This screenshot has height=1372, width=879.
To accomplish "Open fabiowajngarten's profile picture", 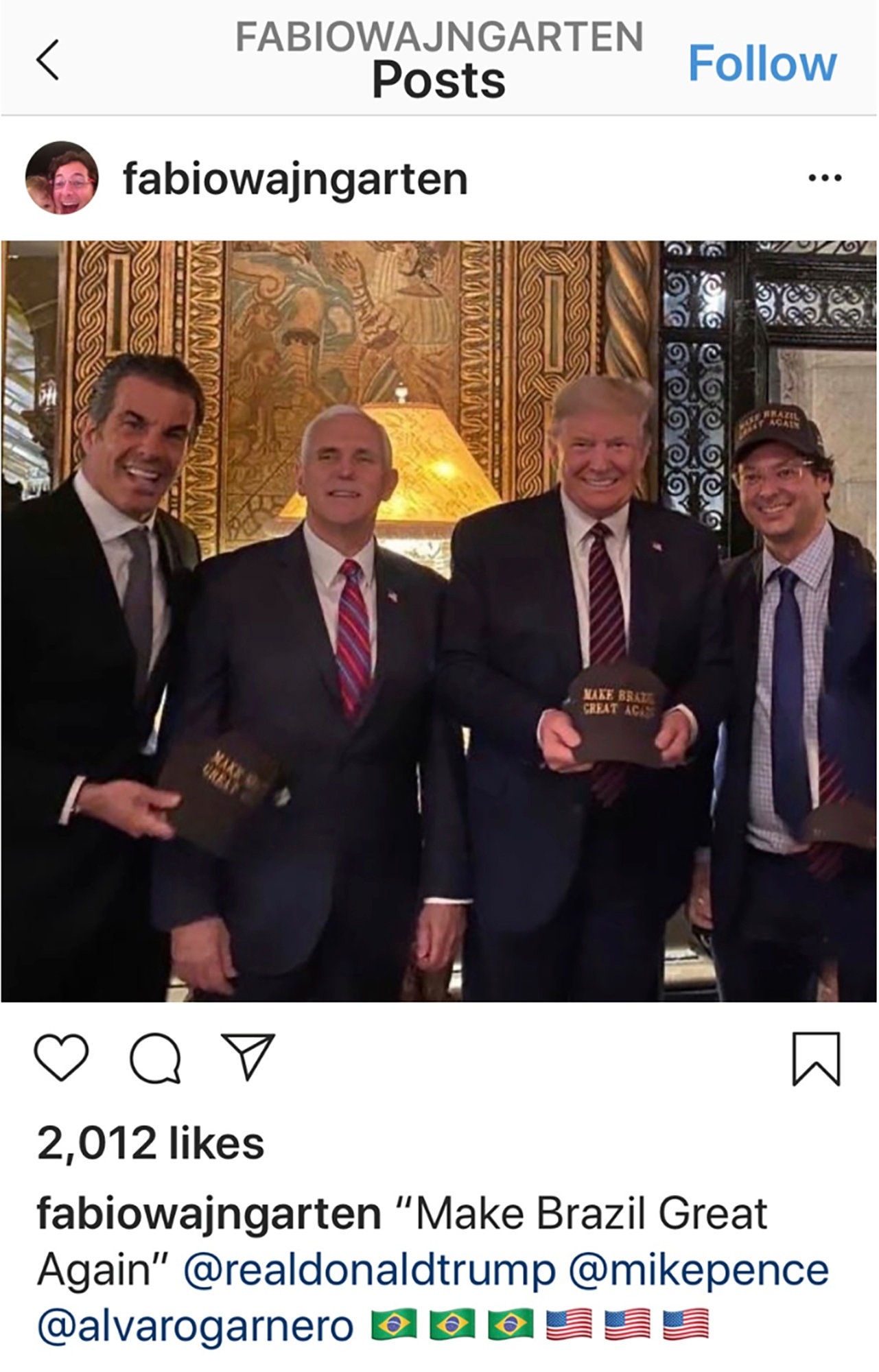I will pos(62,178).
